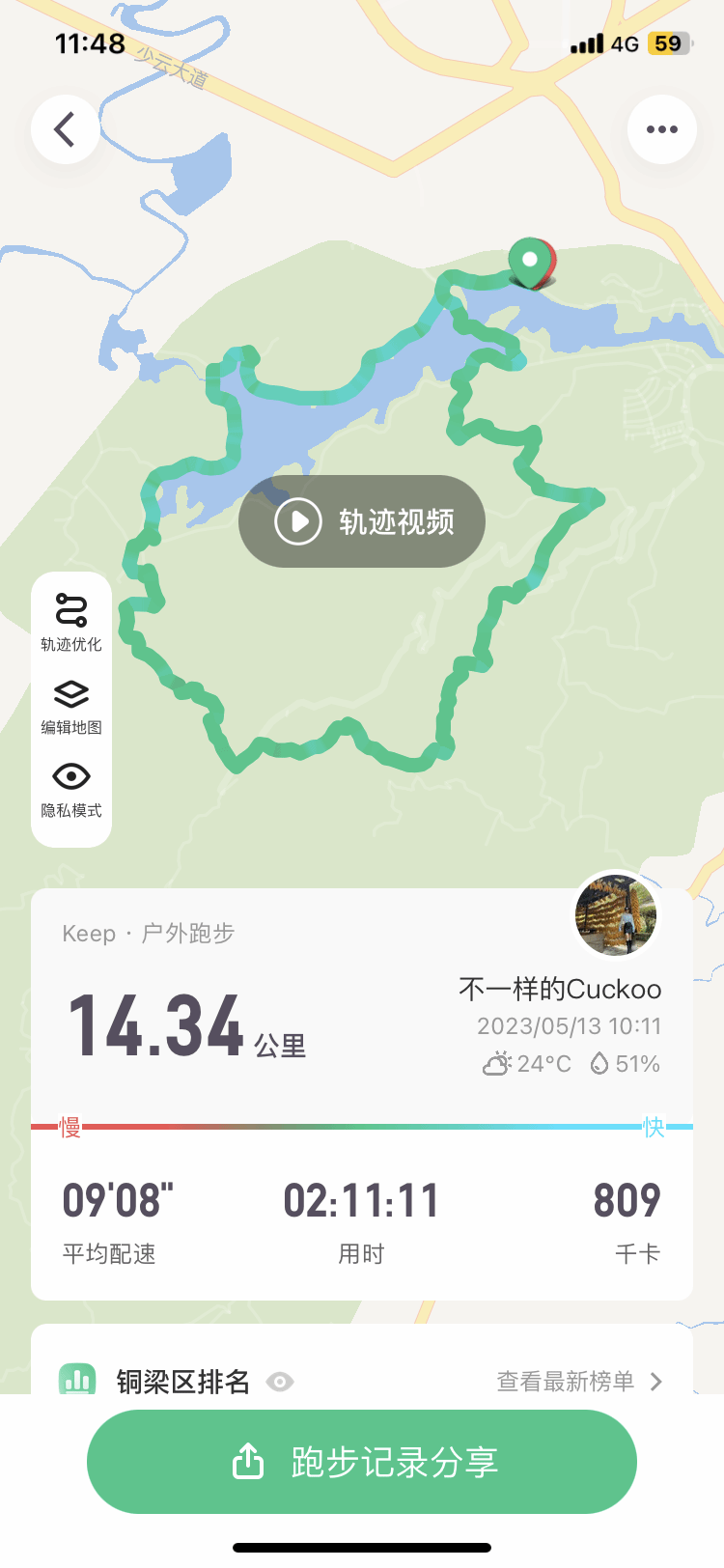Go back using the back arrow
This screenshot has width=724, height=1568.
65,129
